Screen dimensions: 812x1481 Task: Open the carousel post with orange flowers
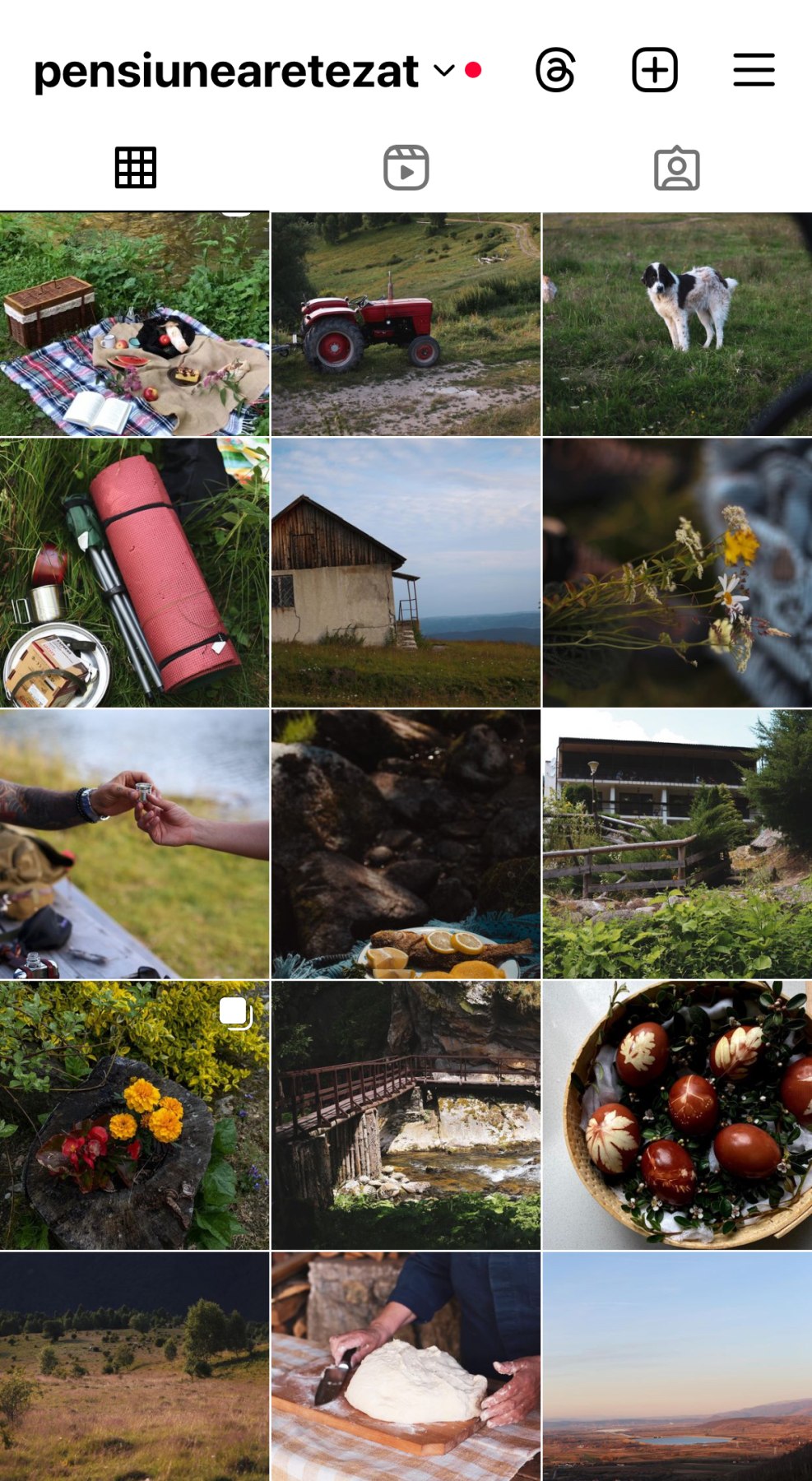[134, 1115]
